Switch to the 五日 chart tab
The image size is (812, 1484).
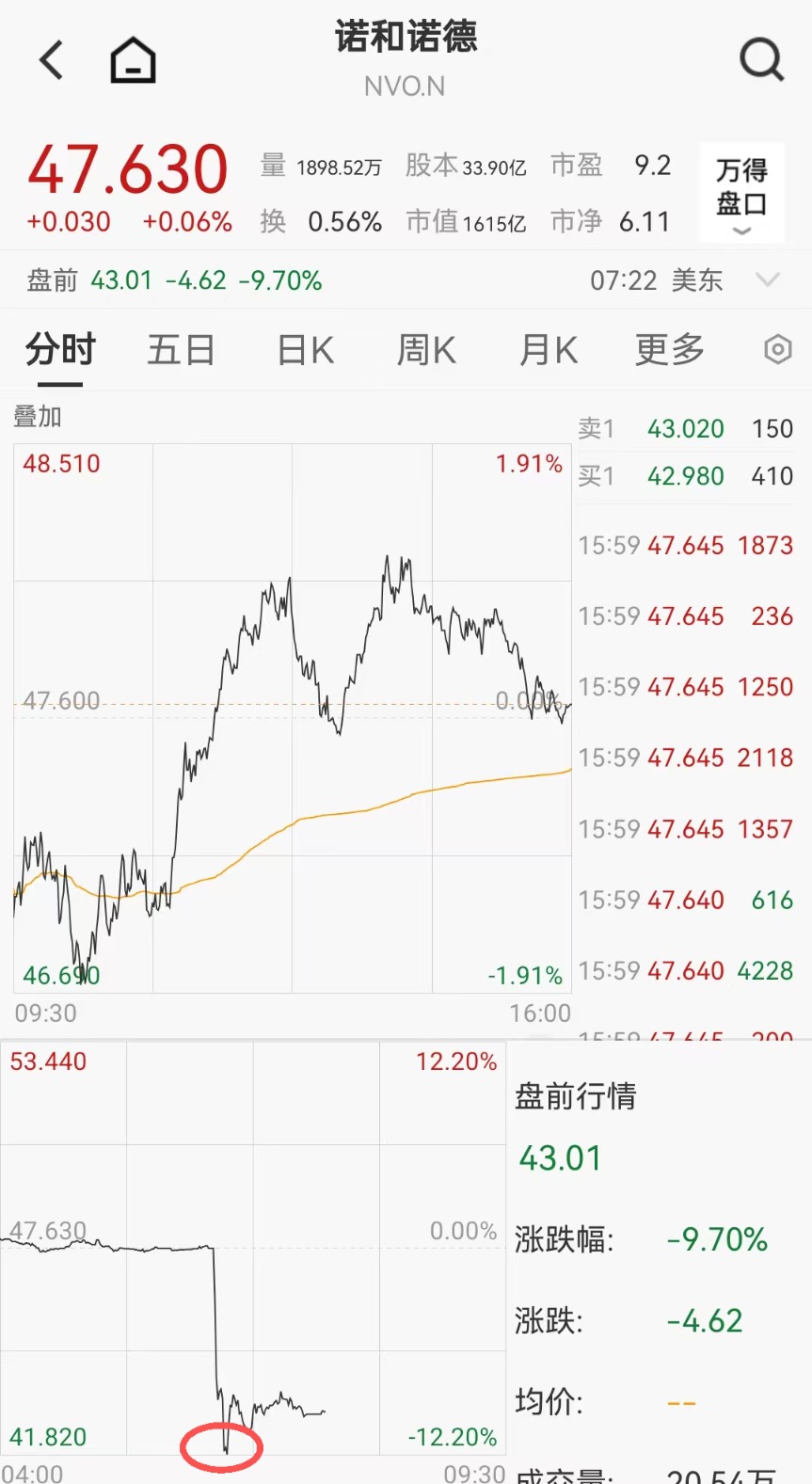(181, 350)
